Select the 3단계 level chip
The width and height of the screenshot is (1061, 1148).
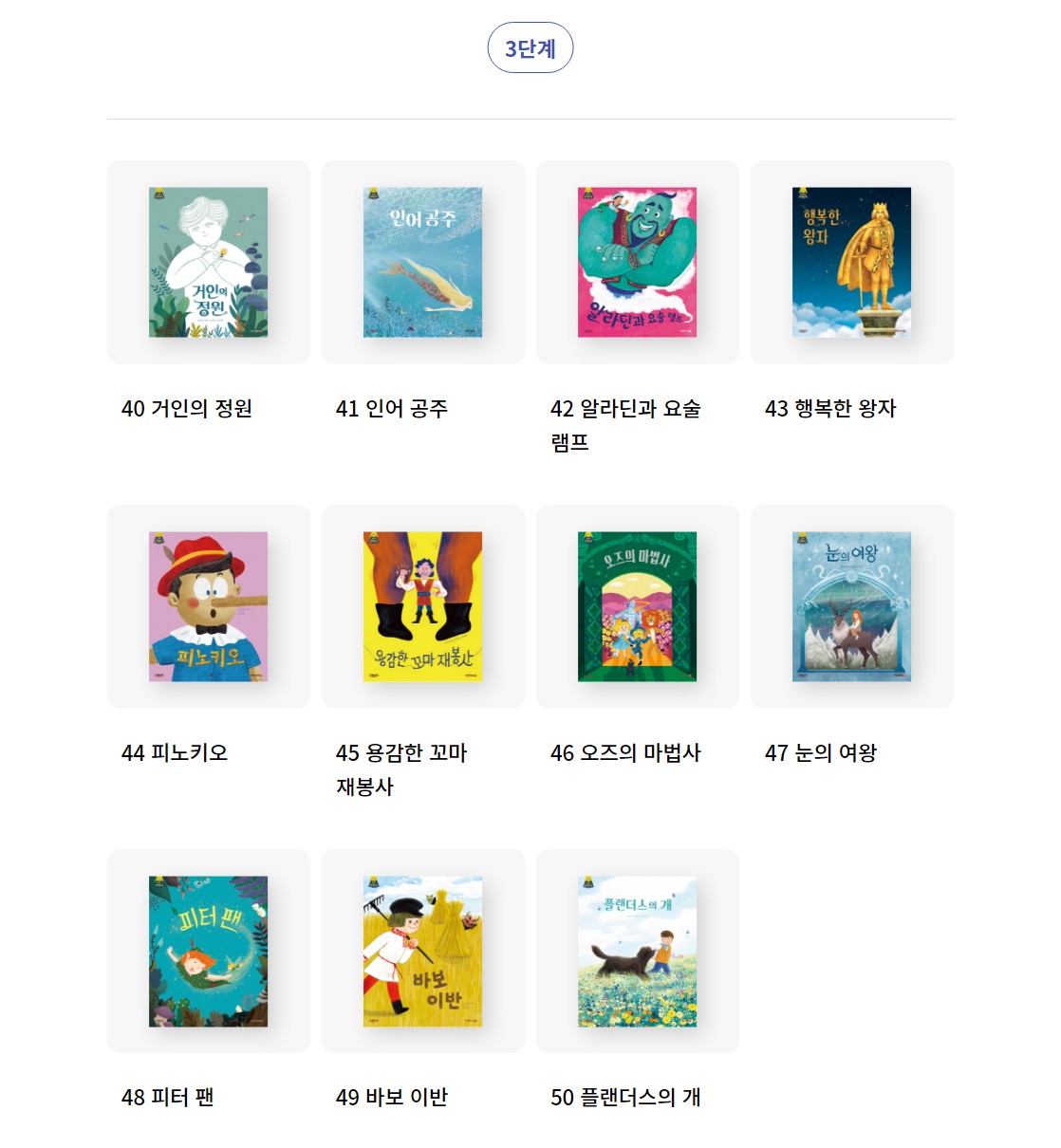(530, 48)
